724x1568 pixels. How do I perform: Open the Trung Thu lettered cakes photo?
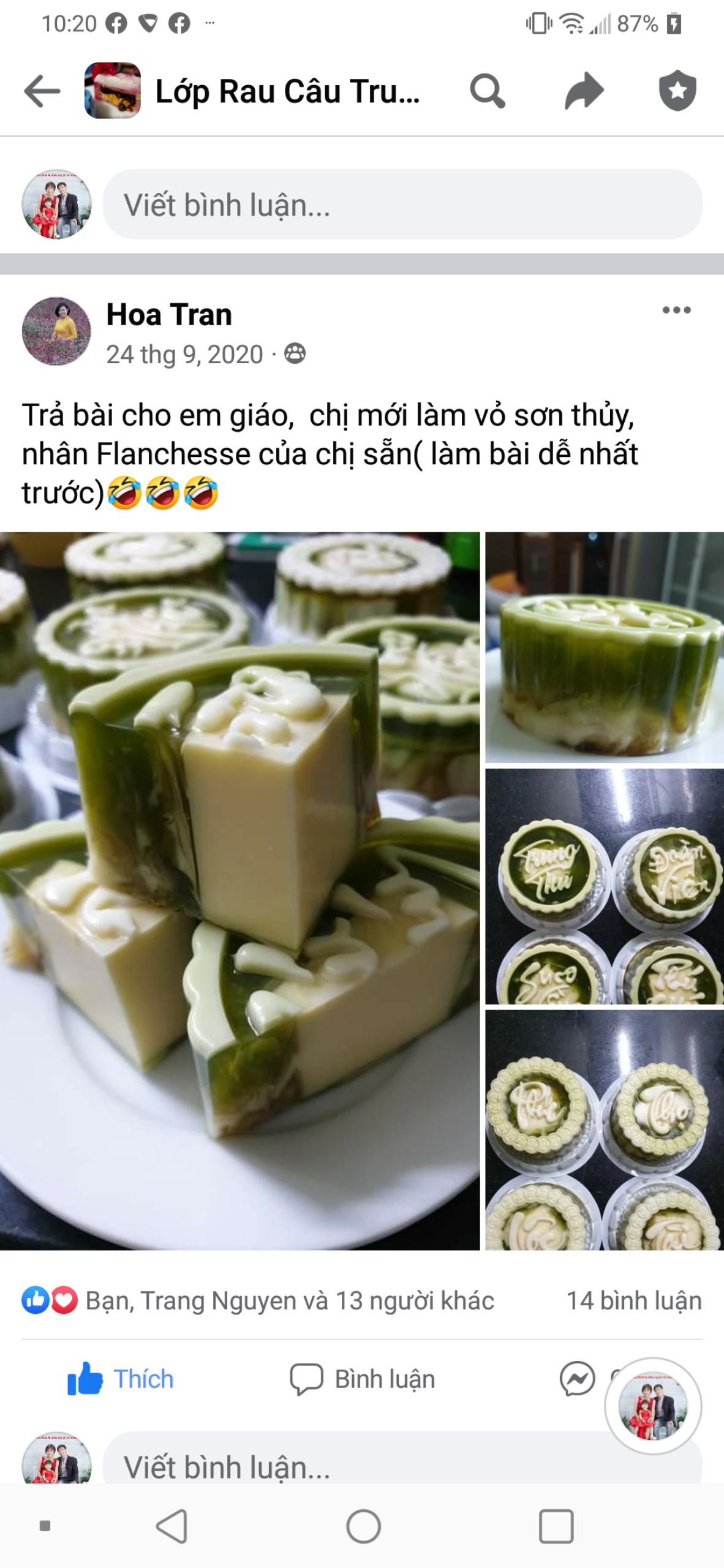click(x=604, y=886)
